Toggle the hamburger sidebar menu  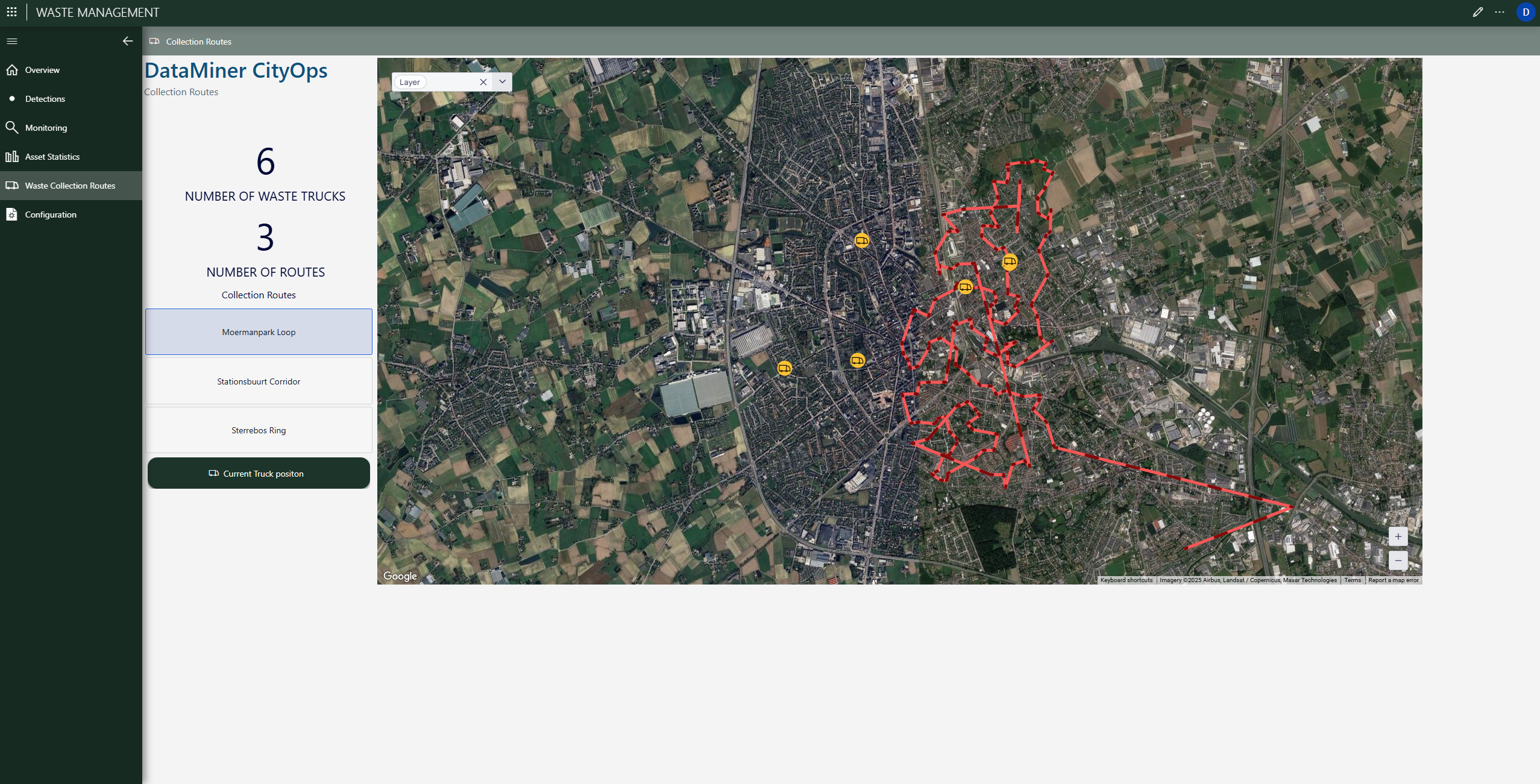(x=12, y=42)
